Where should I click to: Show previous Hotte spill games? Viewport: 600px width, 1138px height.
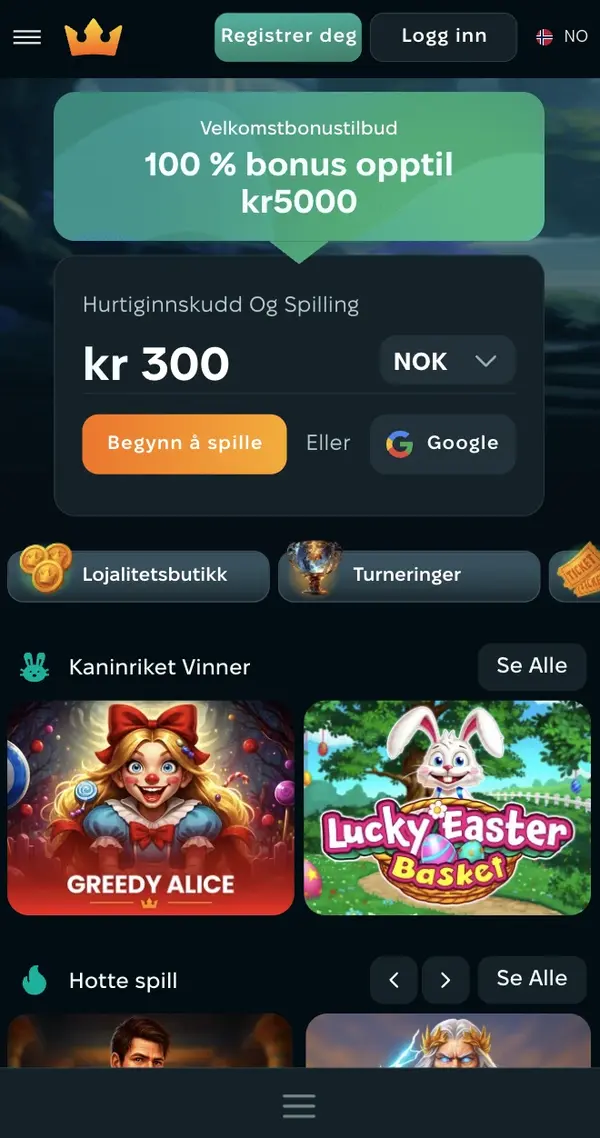click(x=393, y=980)
